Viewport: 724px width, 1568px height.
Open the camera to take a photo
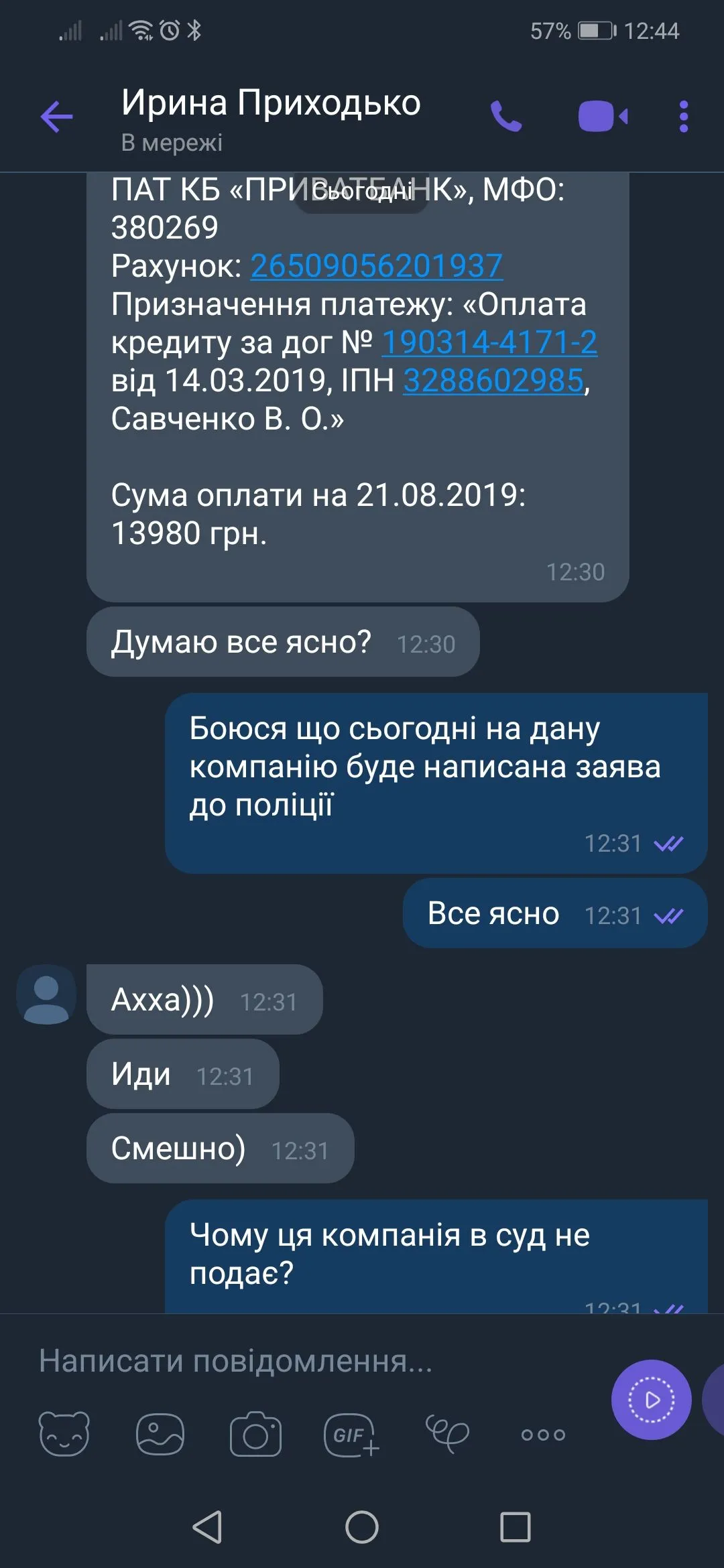[x=255, y=1434]
